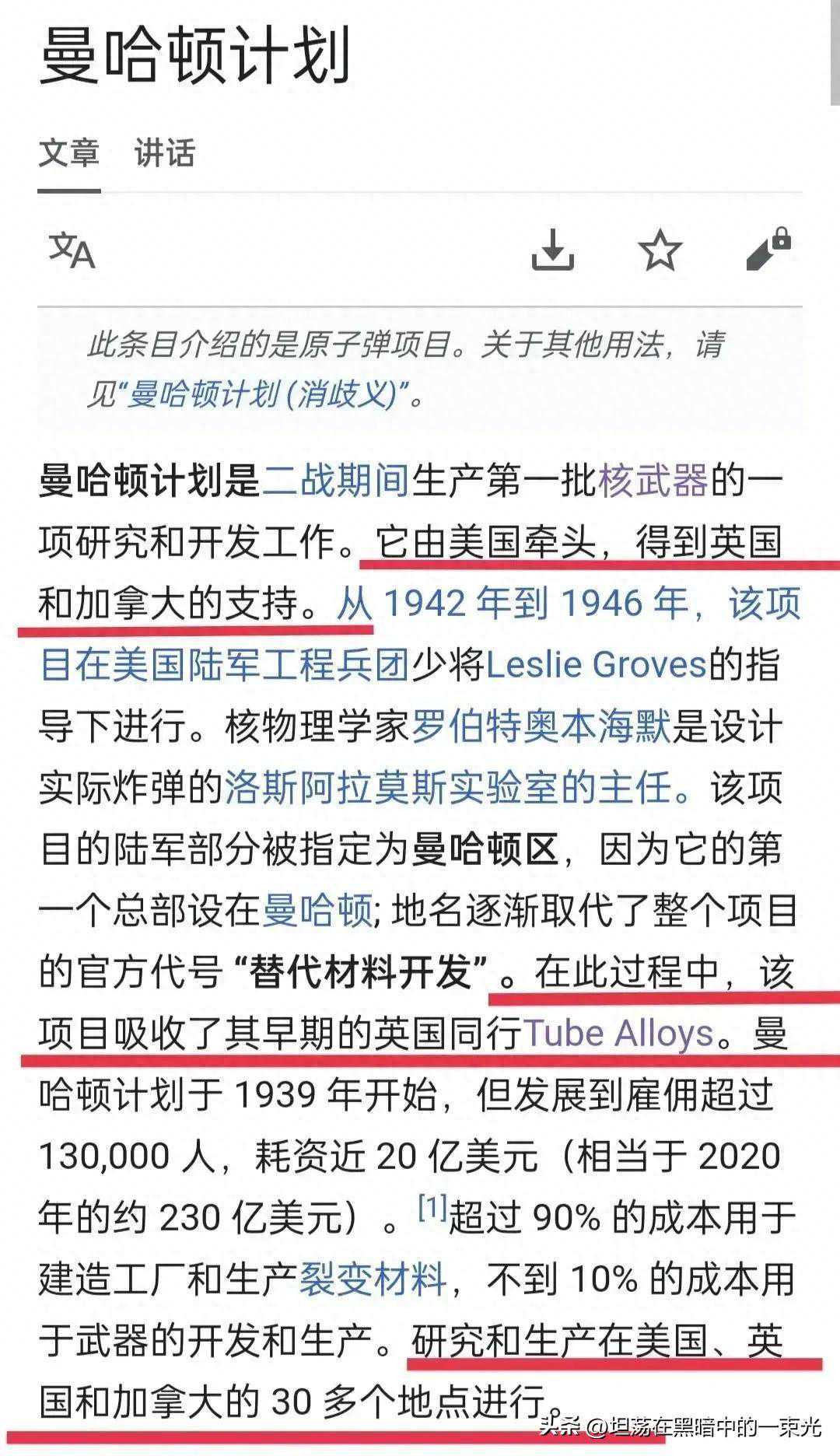The width and height of the screenshot is (840, 1456).
Task: Follow the 核武器 link
Action: [653, 480]
